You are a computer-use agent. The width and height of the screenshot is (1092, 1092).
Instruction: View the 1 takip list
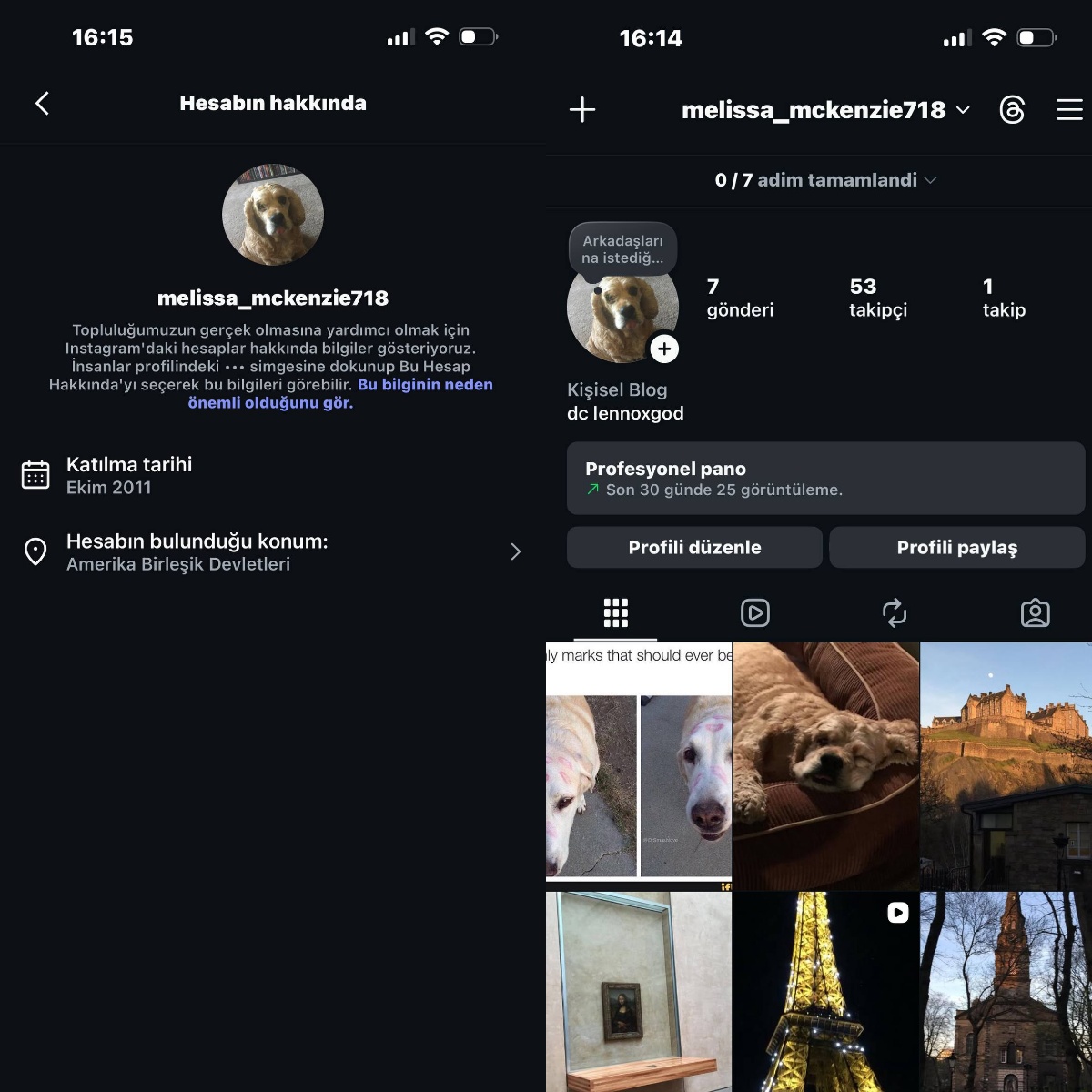pos(1004,298)
